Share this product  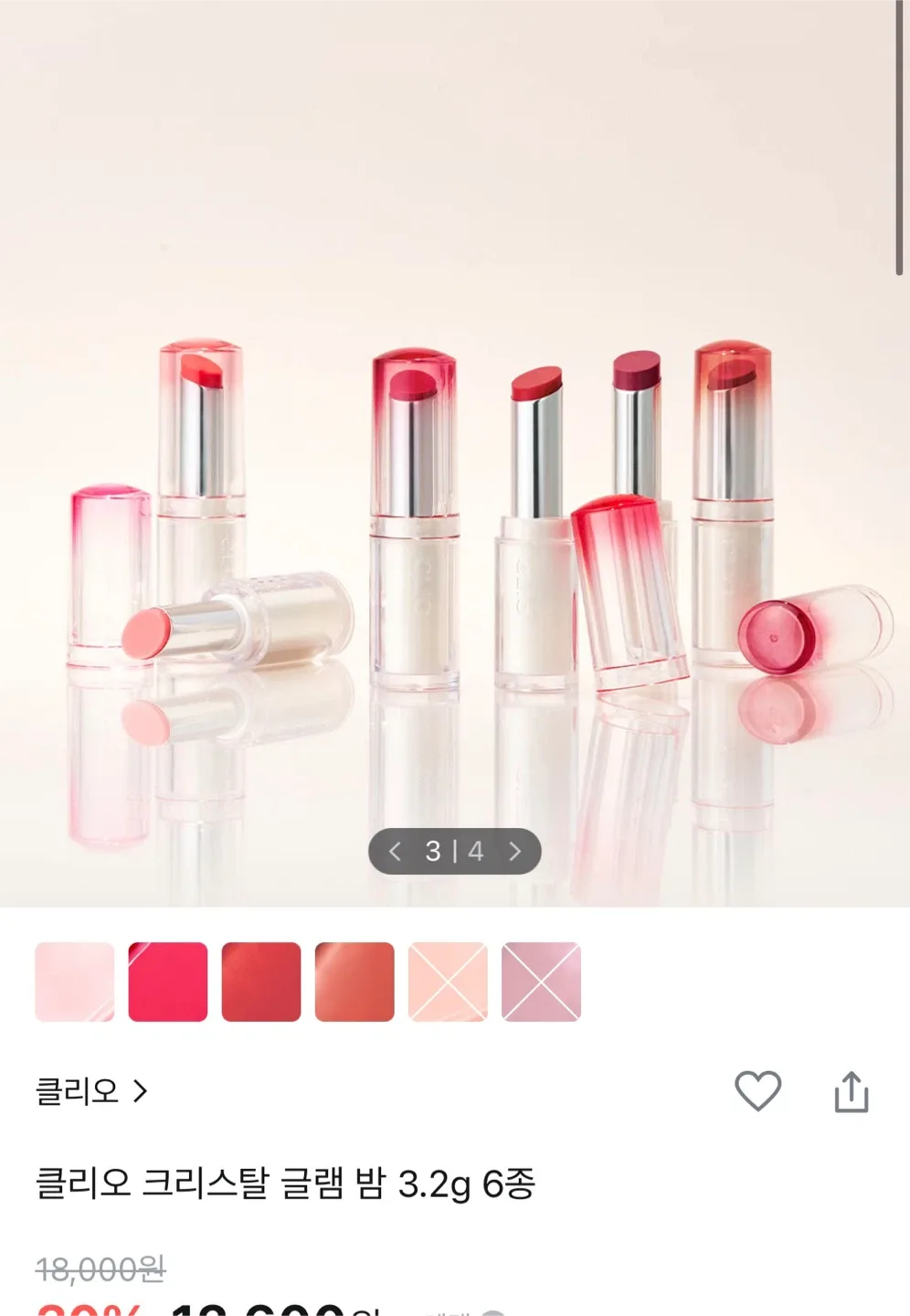pyautogui.click(x=852, y=1091)
